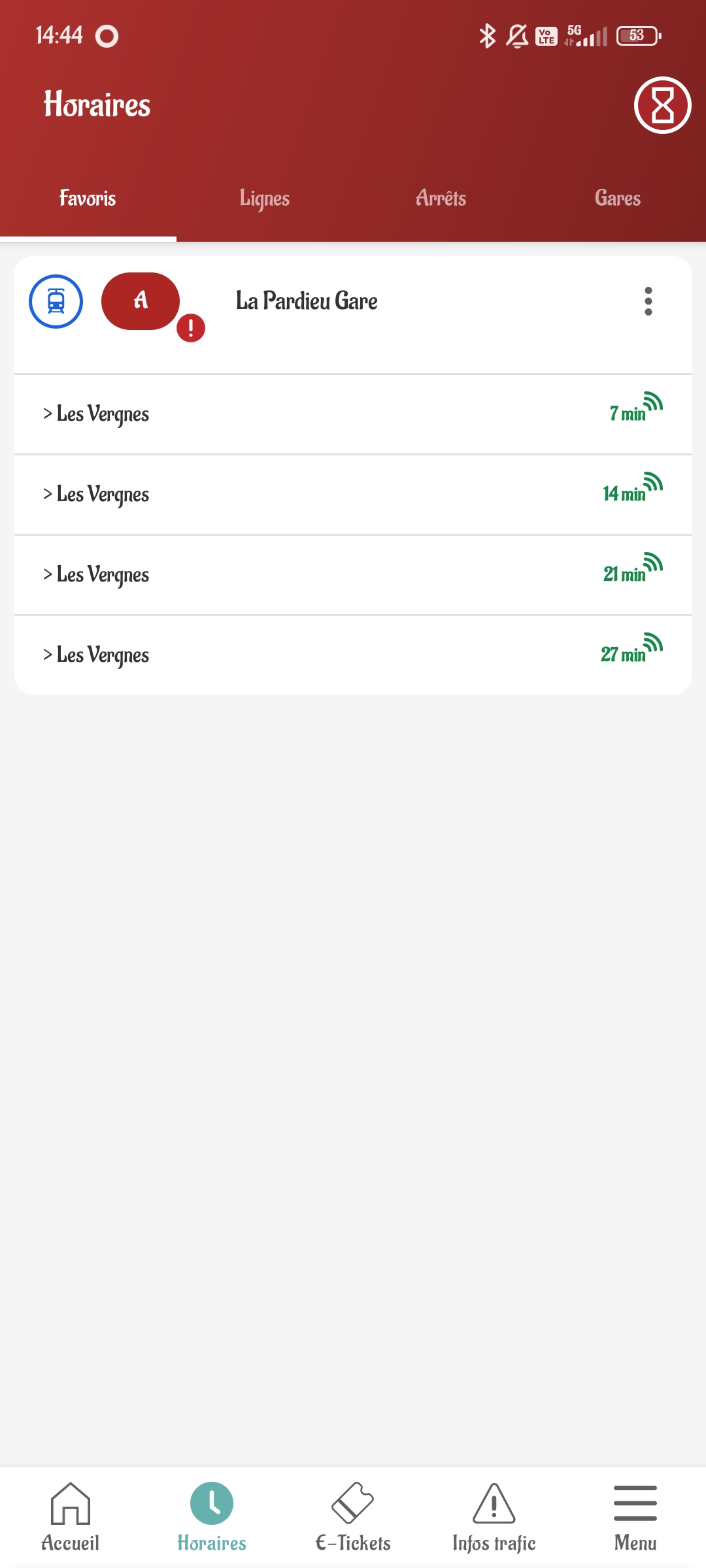Image resolution: width=706 pixels, height=1568 pixels.
Task: Open the Les Vergnes departure in 7 min
Action: (x=353, y=414)
